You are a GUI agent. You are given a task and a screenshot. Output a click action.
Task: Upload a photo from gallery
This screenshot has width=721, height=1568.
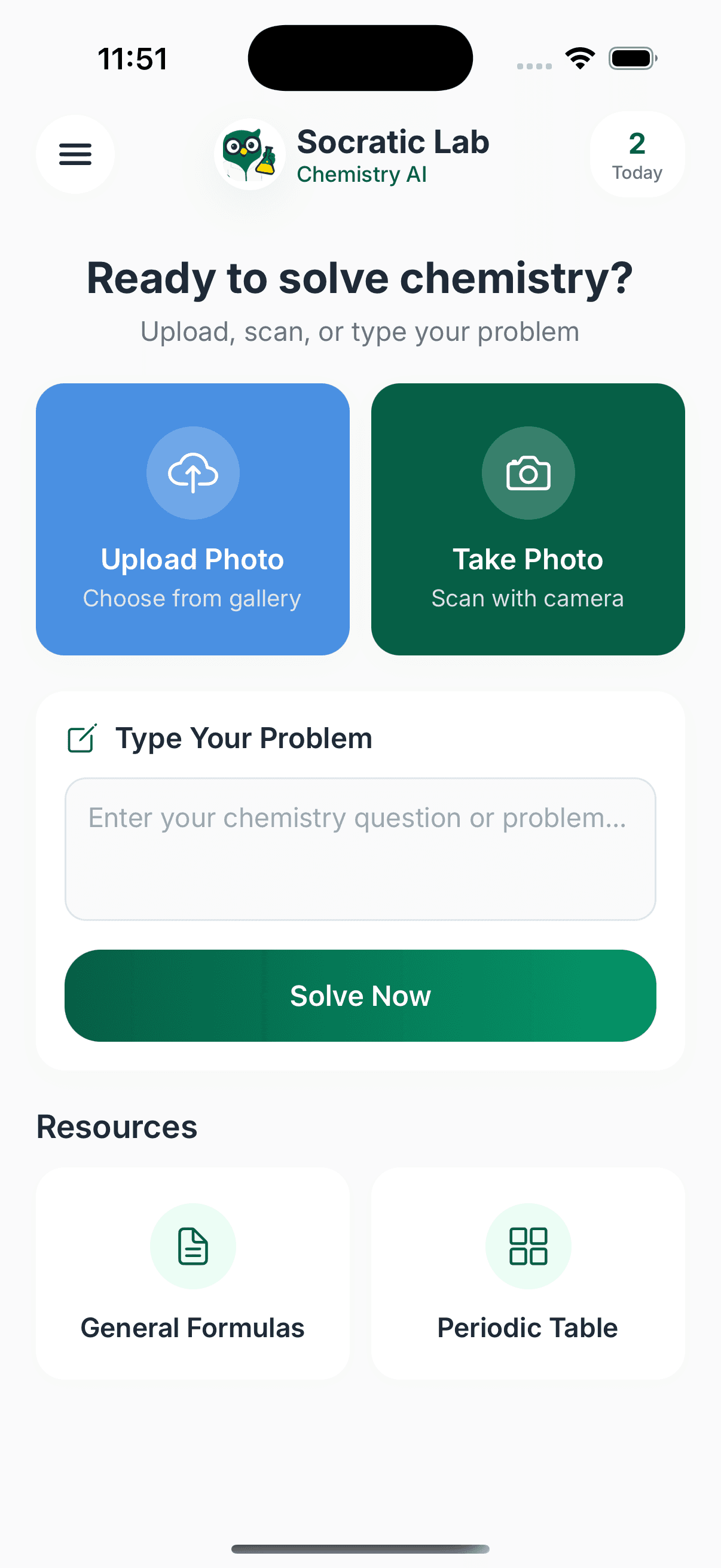click(x=193, y=519)
